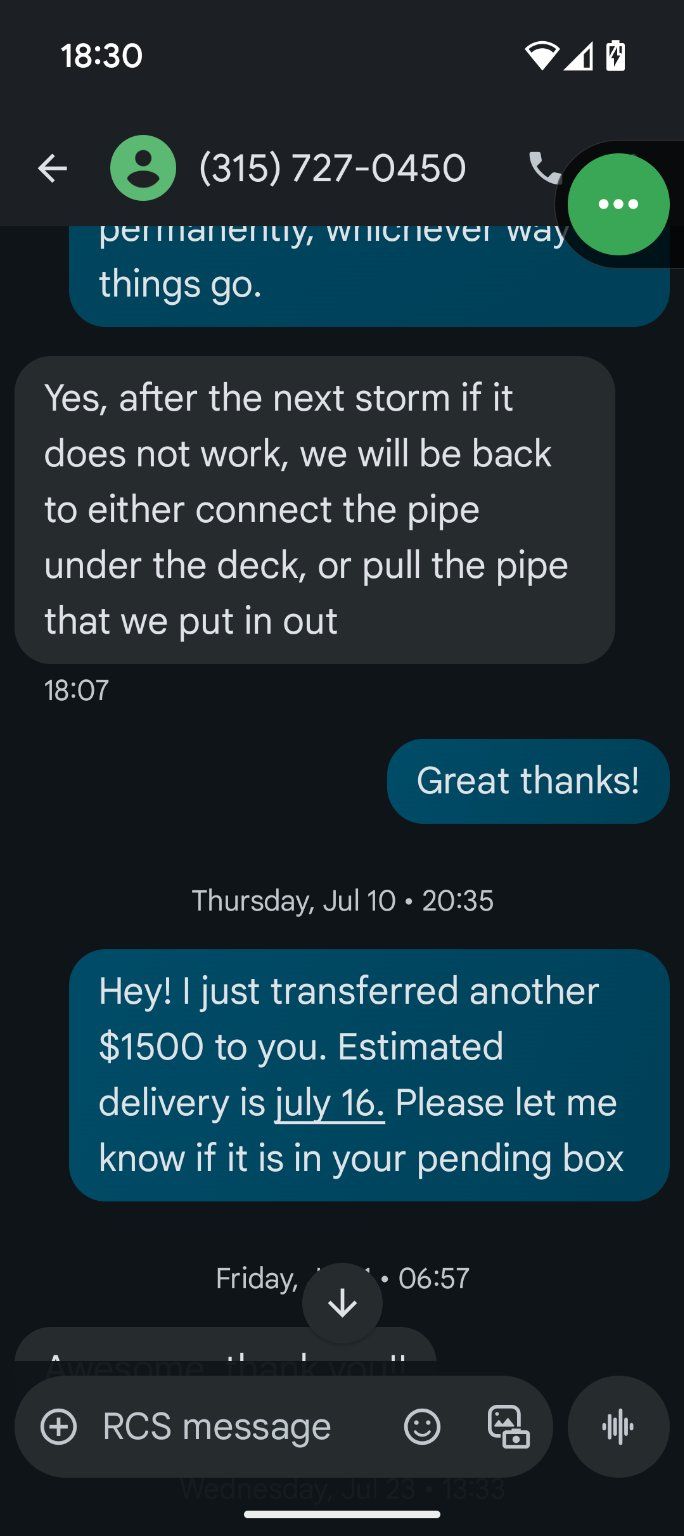Open the plus attachment menu
The width and height of the screenshot is (684, 1536).
click(x=58, y=1427)
